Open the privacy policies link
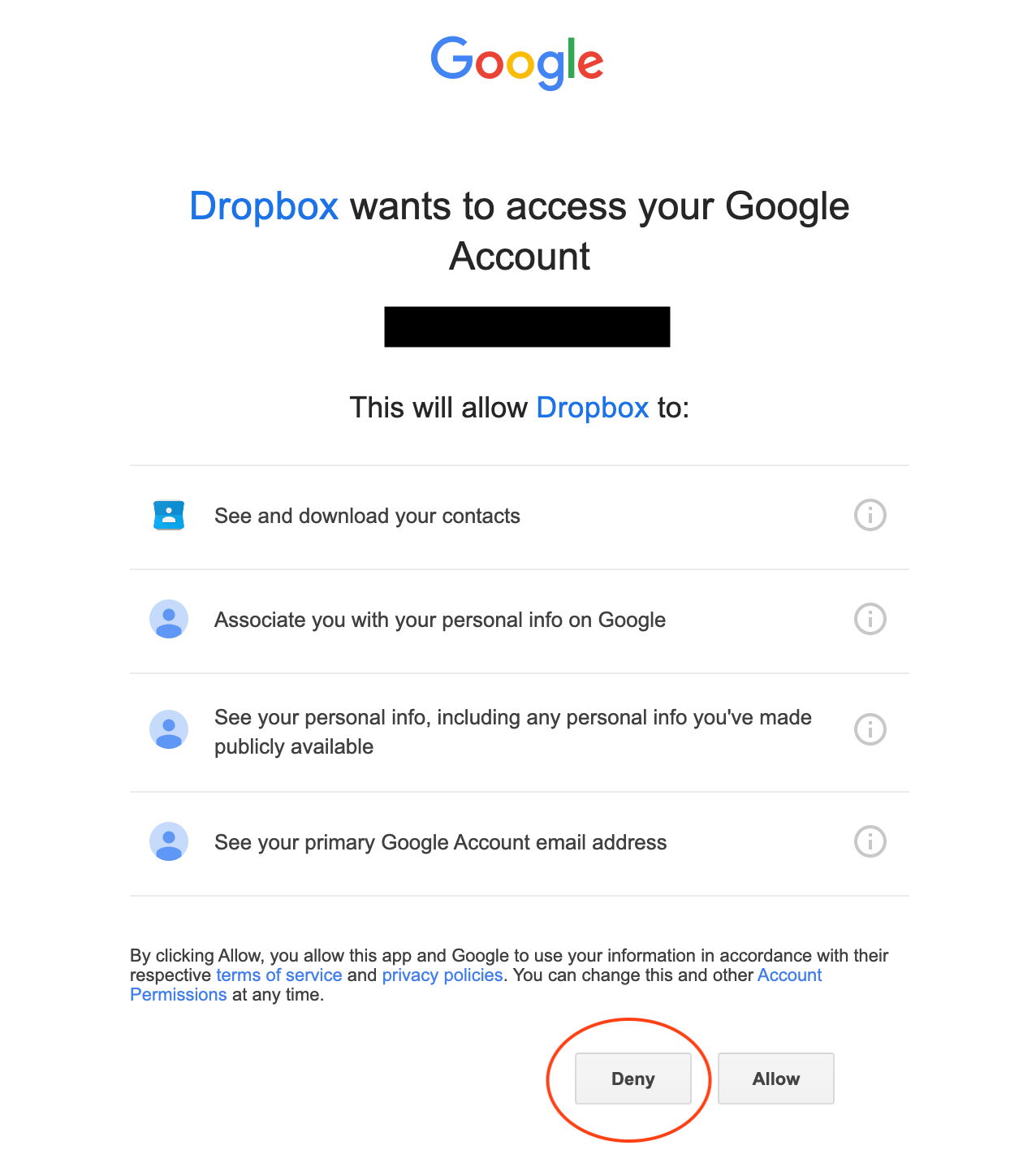 442,975
